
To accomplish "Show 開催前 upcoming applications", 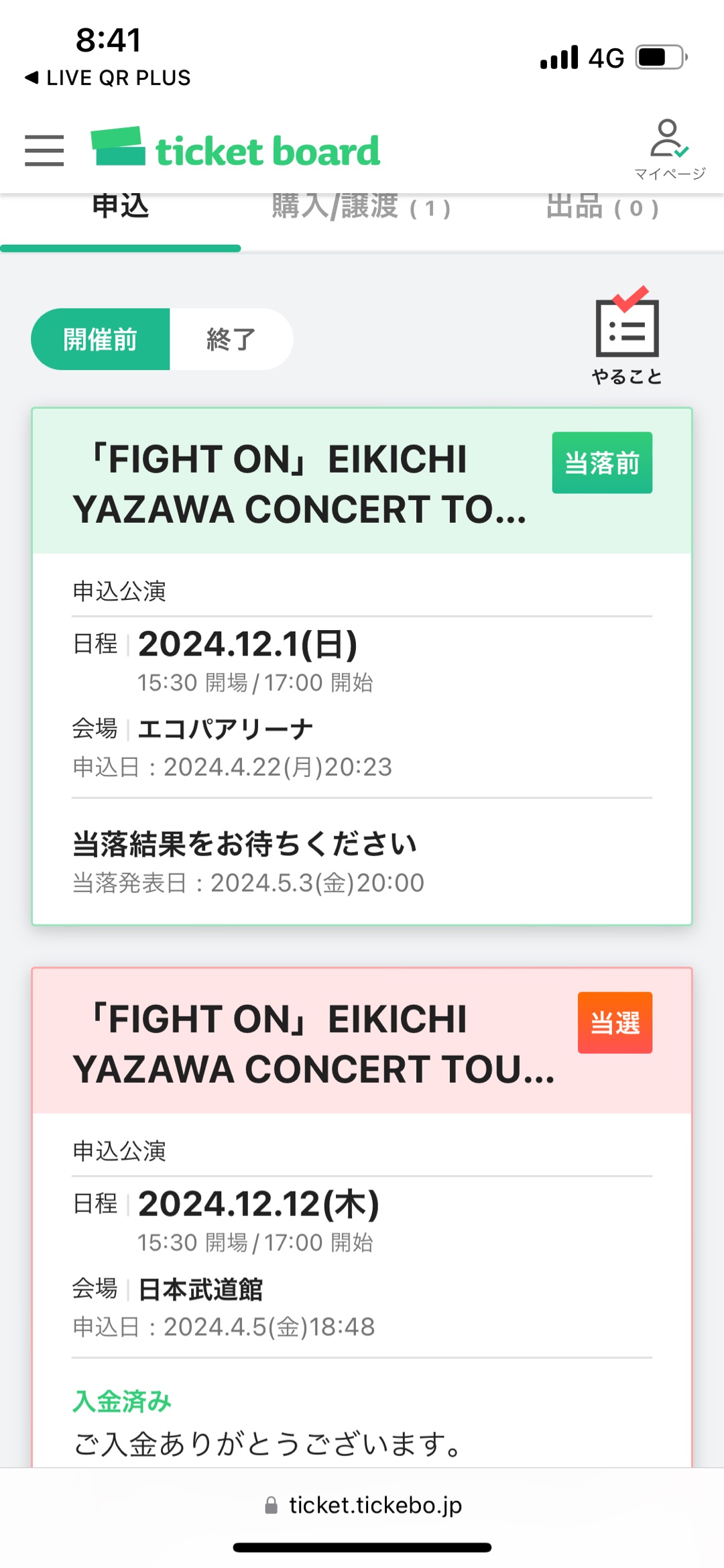I will tap(101, 339).
